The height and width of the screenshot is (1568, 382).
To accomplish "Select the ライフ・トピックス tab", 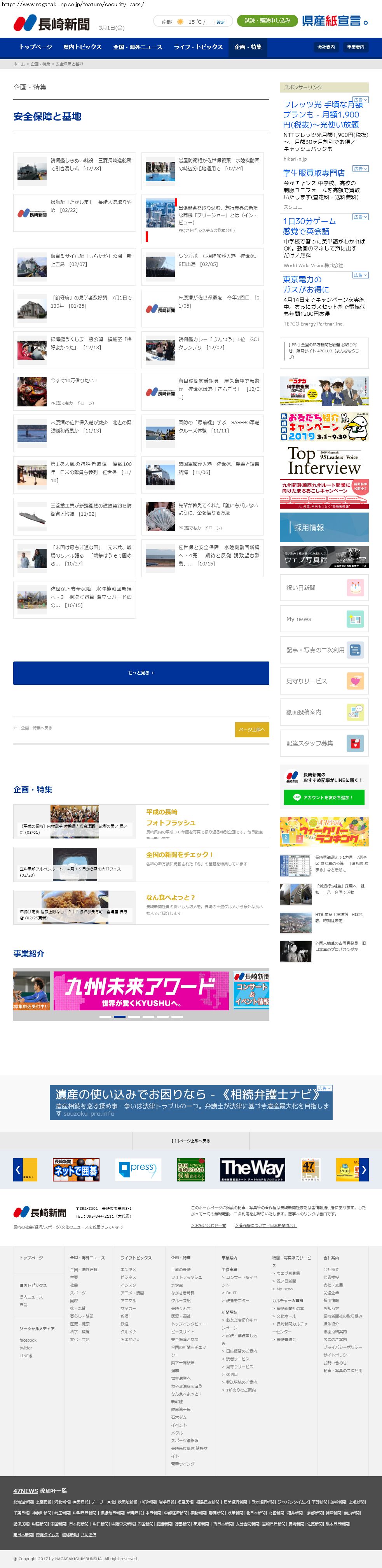I will (x=198, y=47).
